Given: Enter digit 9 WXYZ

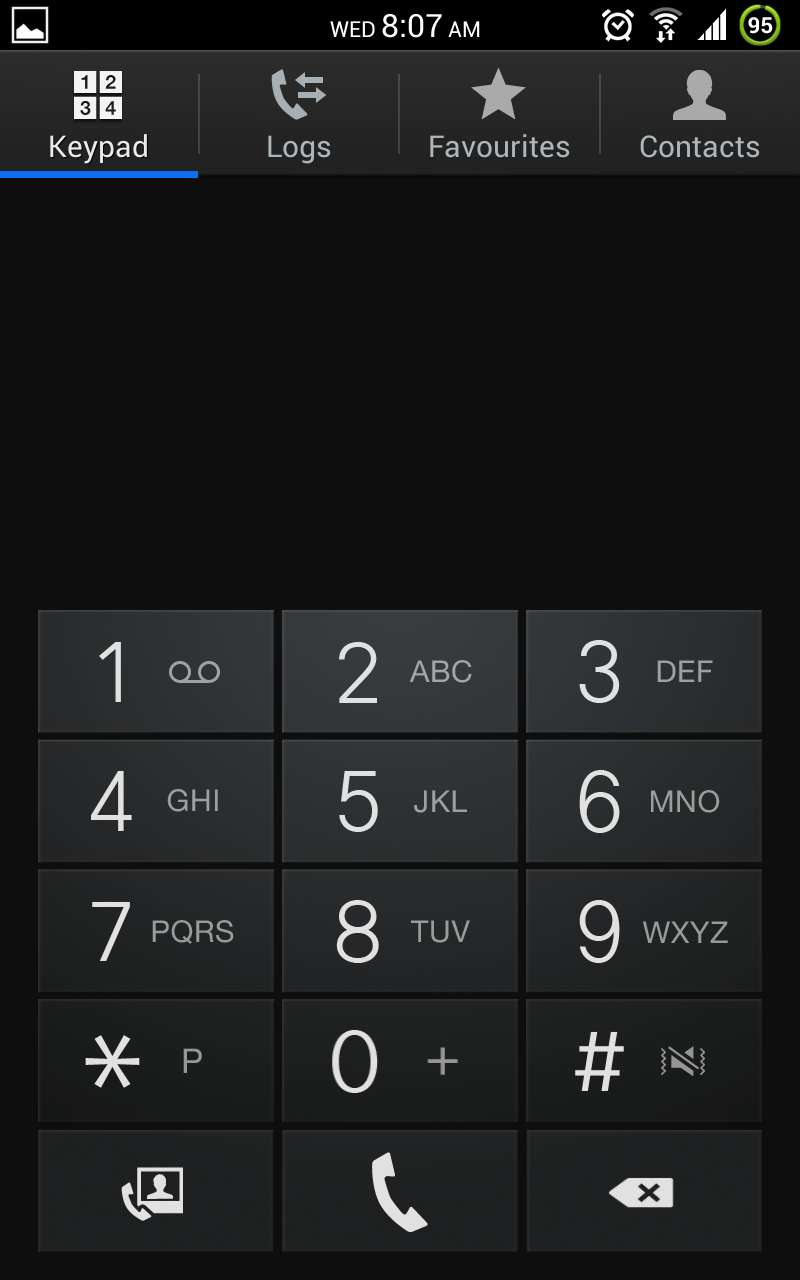Looking at the screenshot, I should (x=644, y=931).
